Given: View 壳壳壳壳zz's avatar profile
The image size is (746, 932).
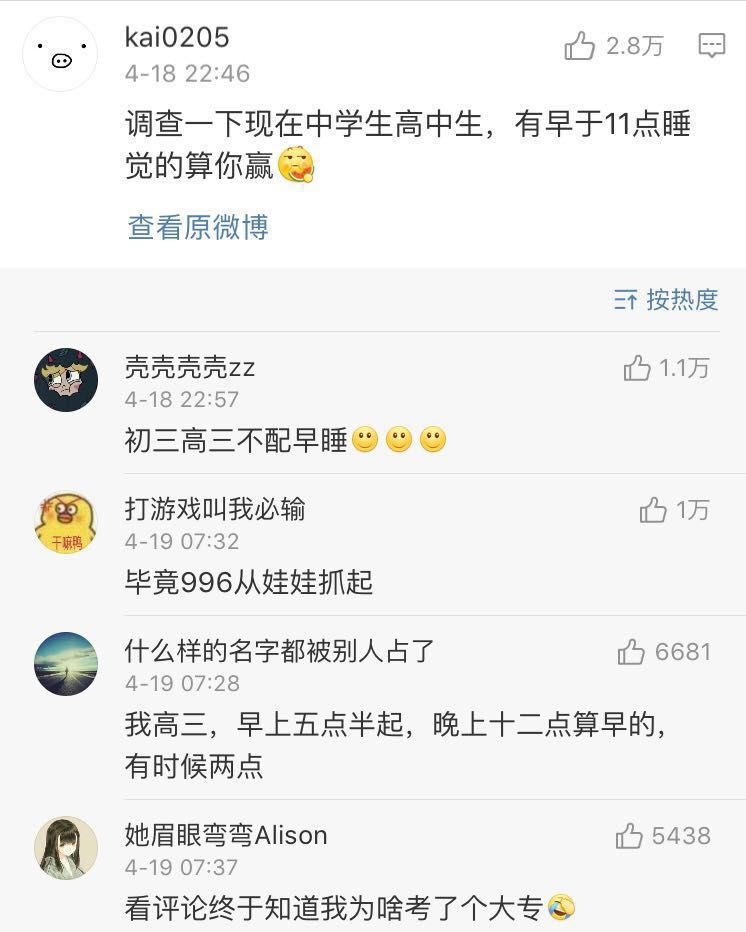Looking at the screenshot, I should point(66,380).
